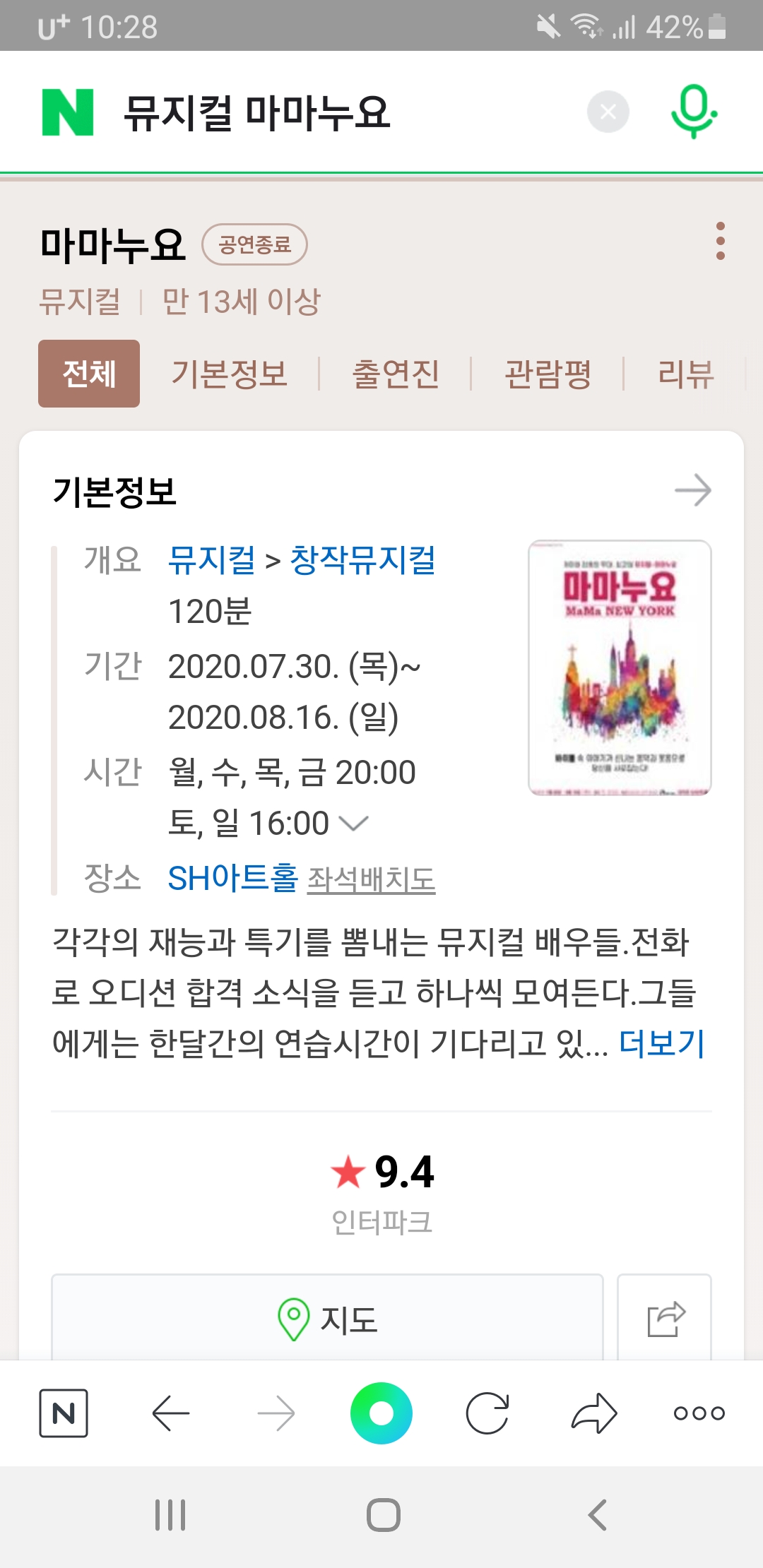Open the 뮤지컬 category link
Screen dimensions: 763x1568
click(211, 560)
